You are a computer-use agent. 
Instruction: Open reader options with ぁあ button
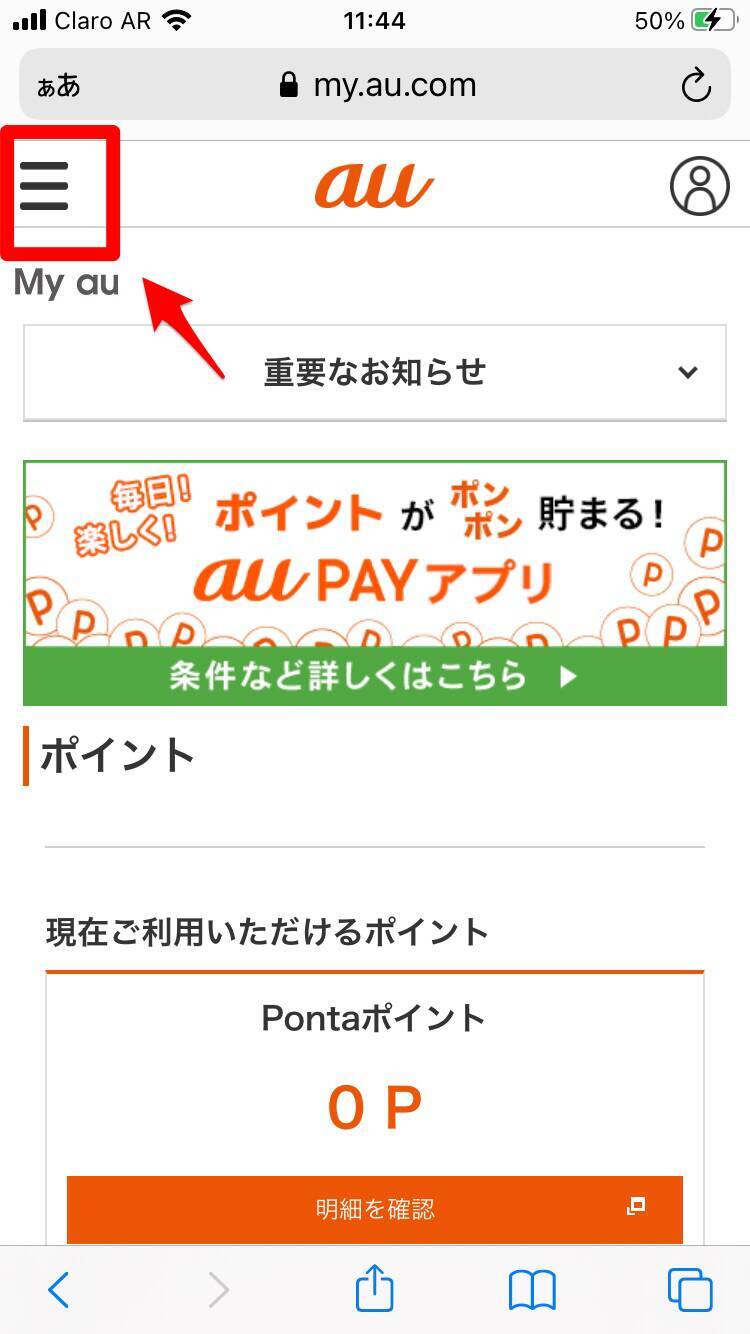click(x=59, y=86)
